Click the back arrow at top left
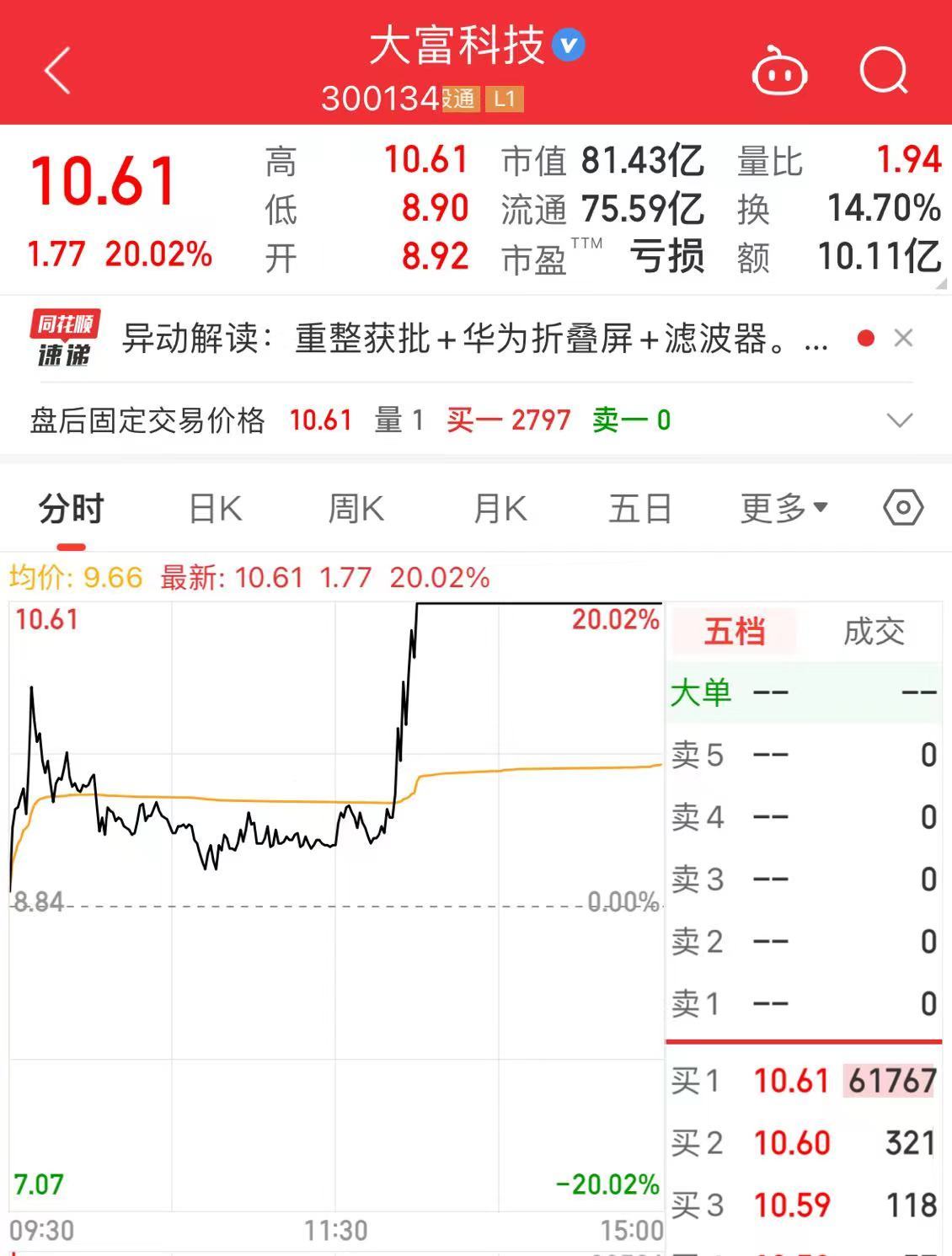Viewport: 952px width, 1256px height. pos(56,72)
